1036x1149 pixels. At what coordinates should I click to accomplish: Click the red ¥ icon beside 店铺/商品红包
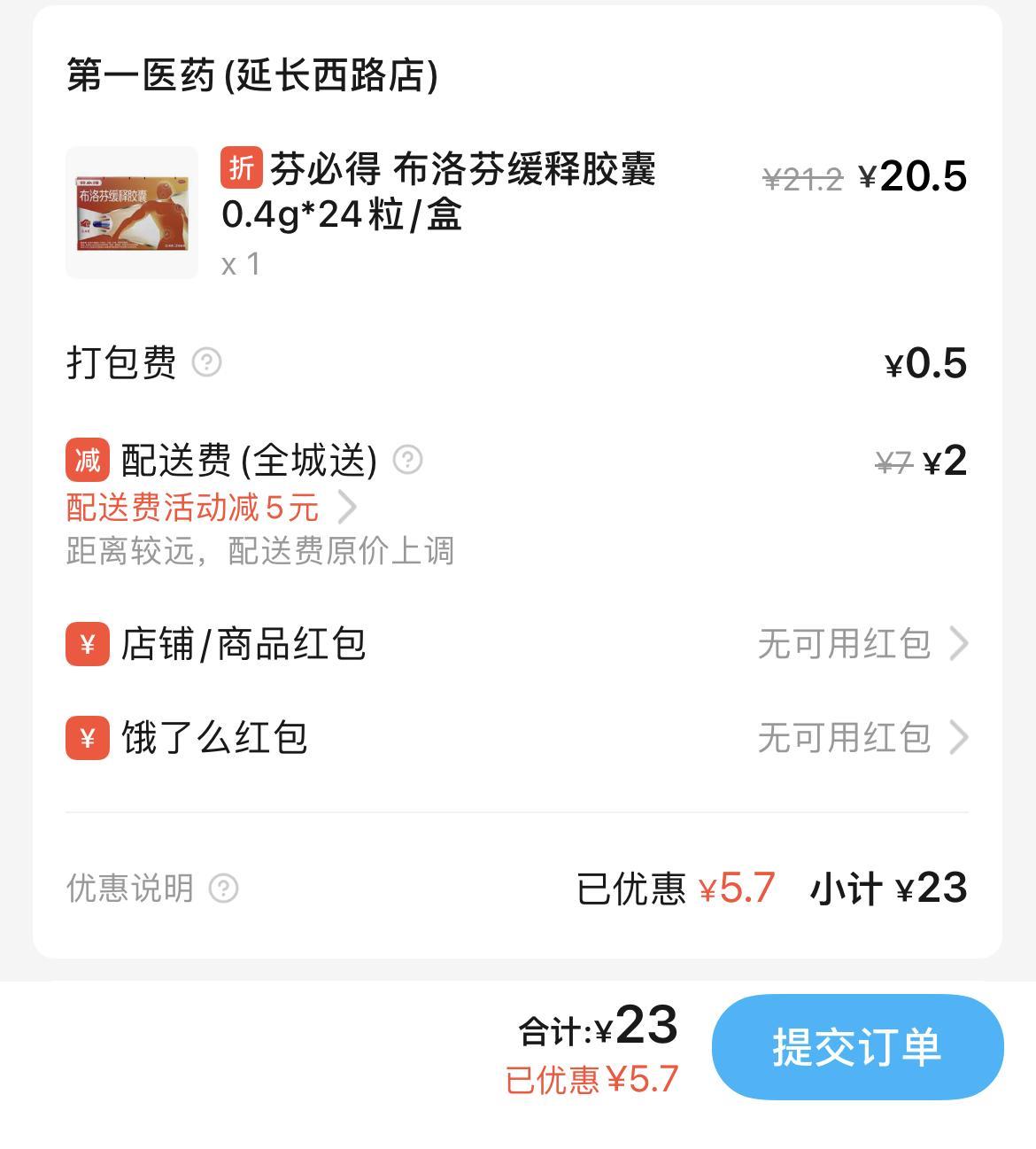(83, 644)
